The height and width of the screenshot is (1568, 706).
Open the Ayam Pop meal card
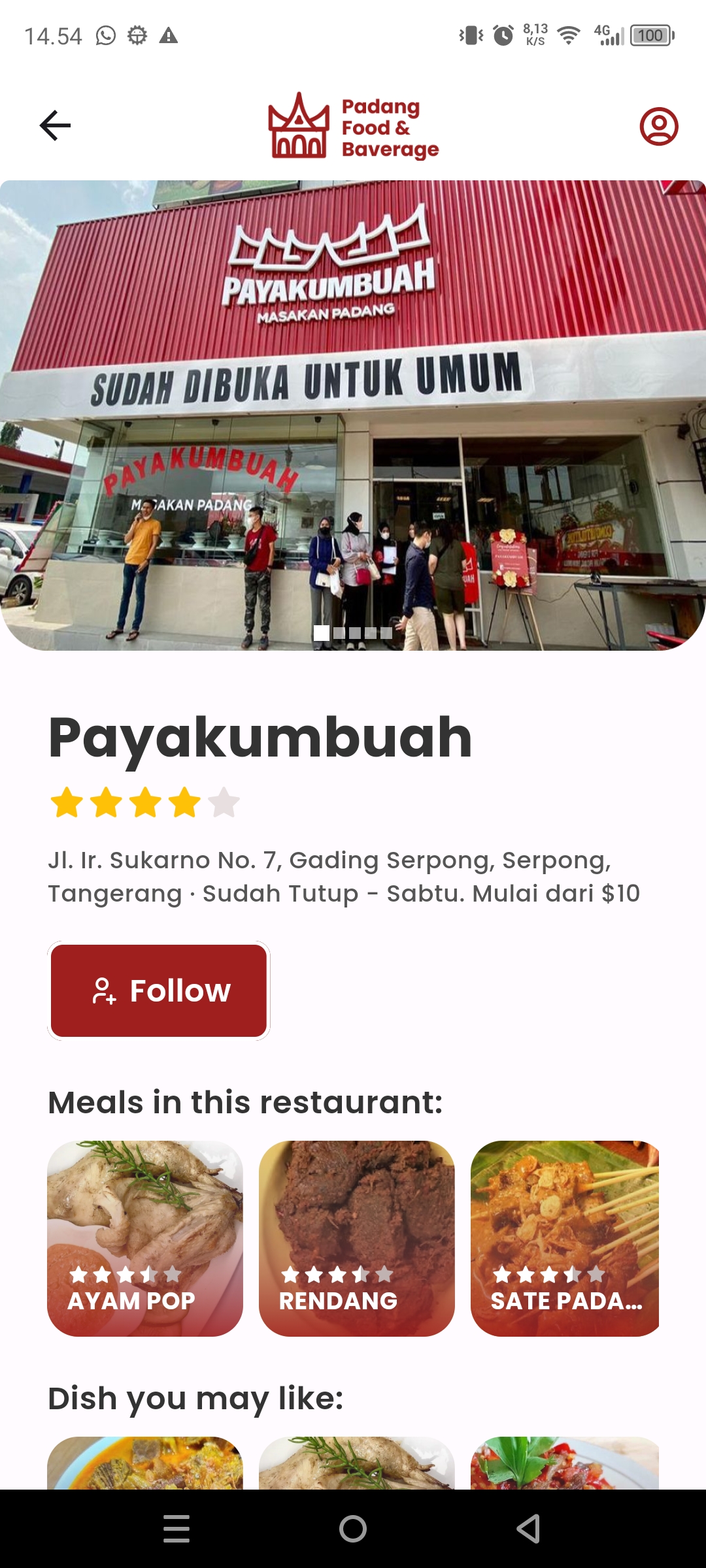145,1238
